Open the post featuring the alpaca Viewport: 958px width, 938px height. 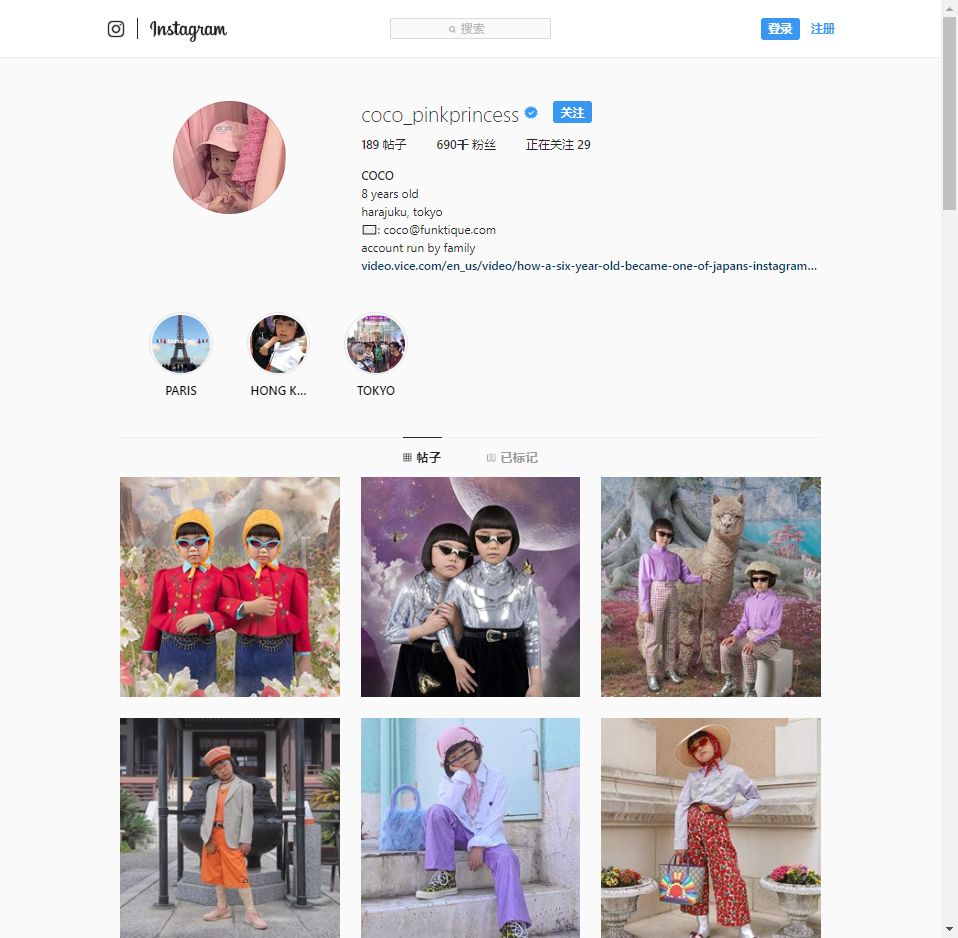click(x=710, y=587)
